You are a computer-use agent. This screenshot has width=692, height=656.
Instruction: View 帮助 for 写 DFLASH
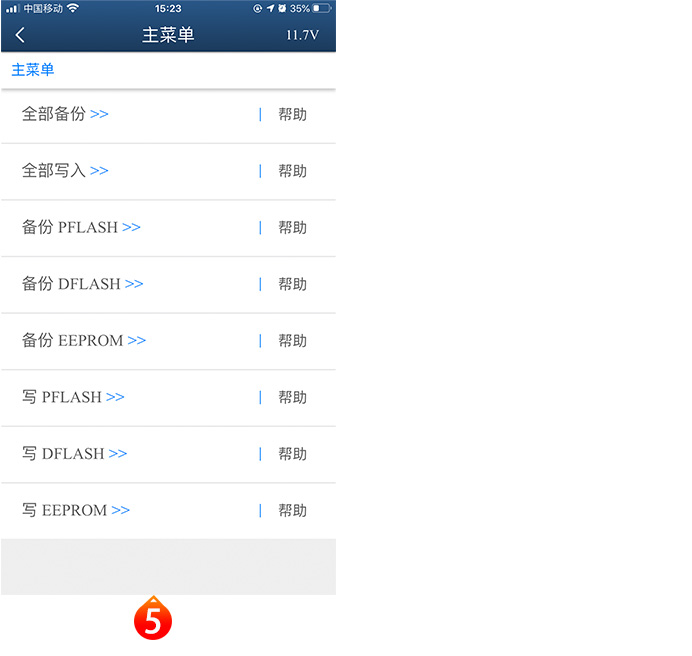[292, 453]
